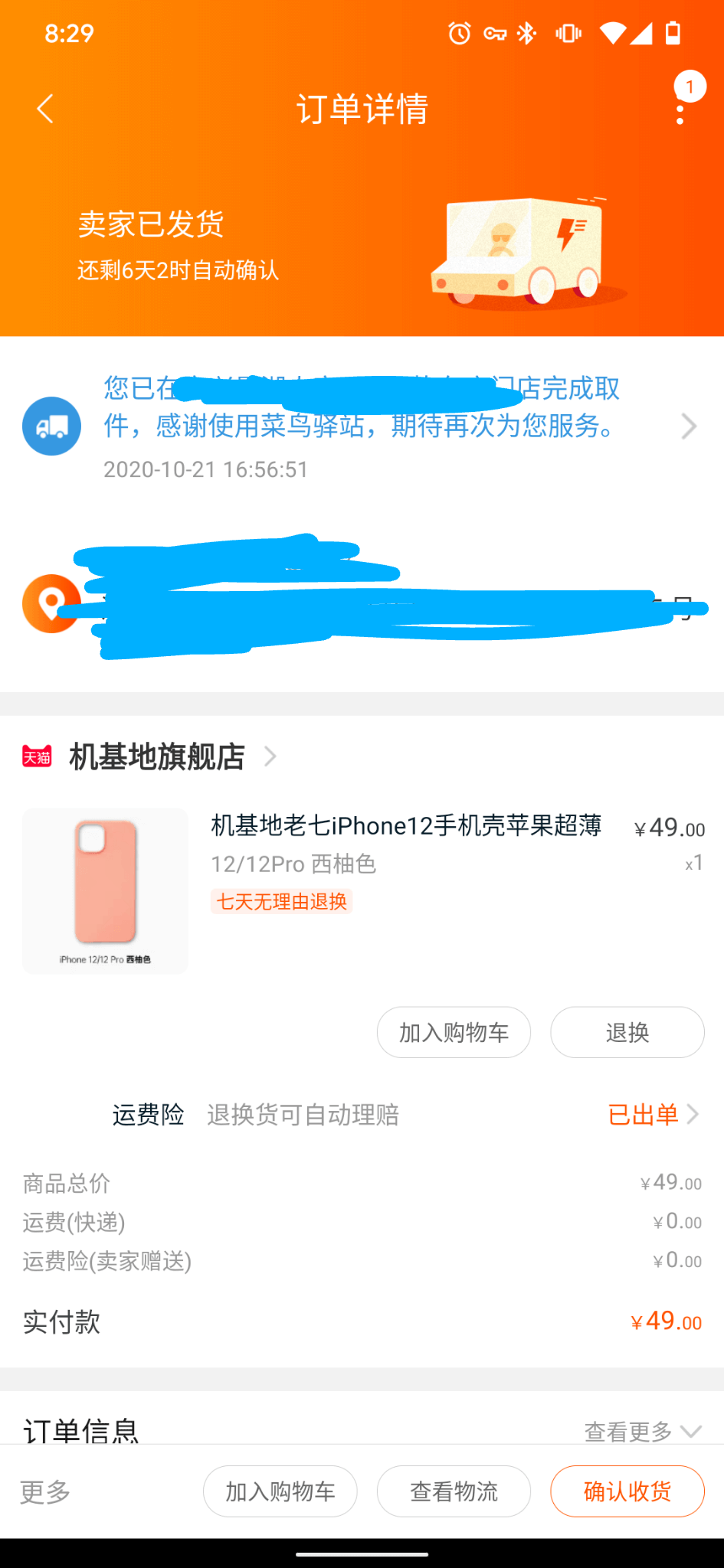This screenshot has width=724, height=1568.
Task: Tap the 七天无理由退换 tag
Action: pos(281,903)
